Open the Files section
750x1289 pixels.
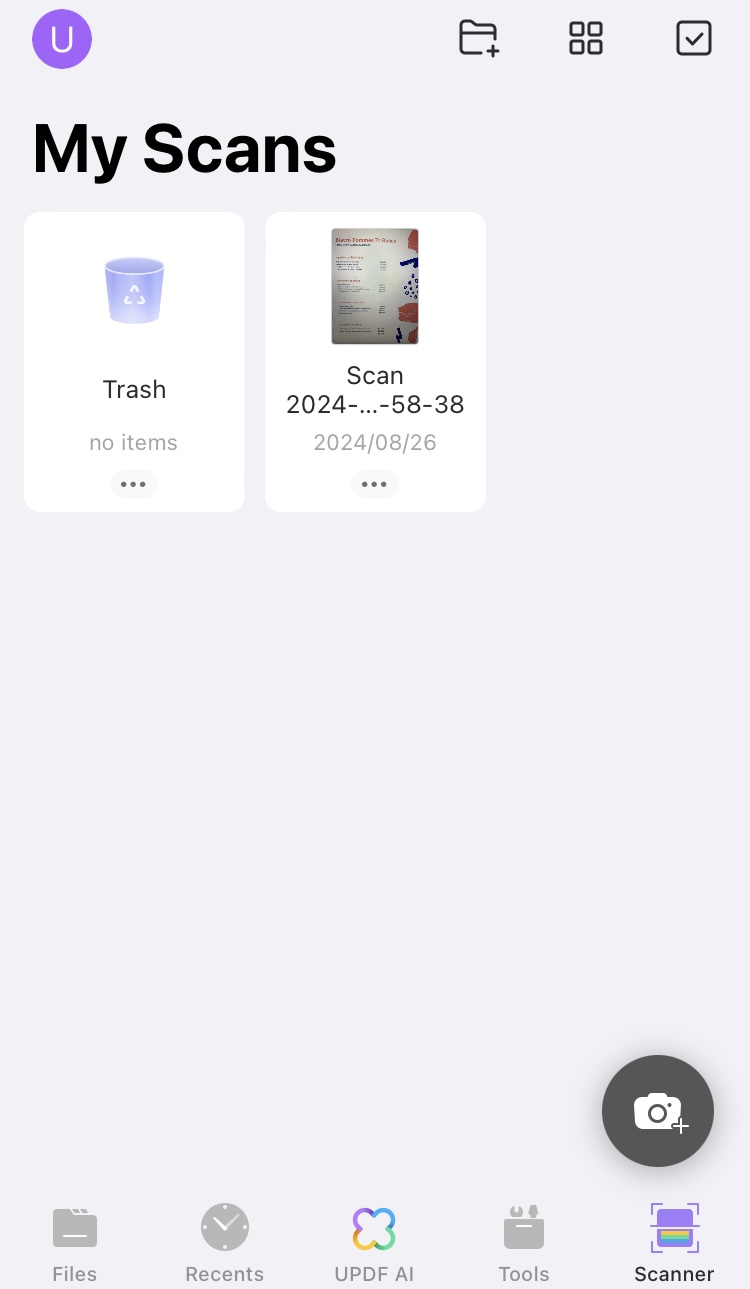pos(74,1240)
